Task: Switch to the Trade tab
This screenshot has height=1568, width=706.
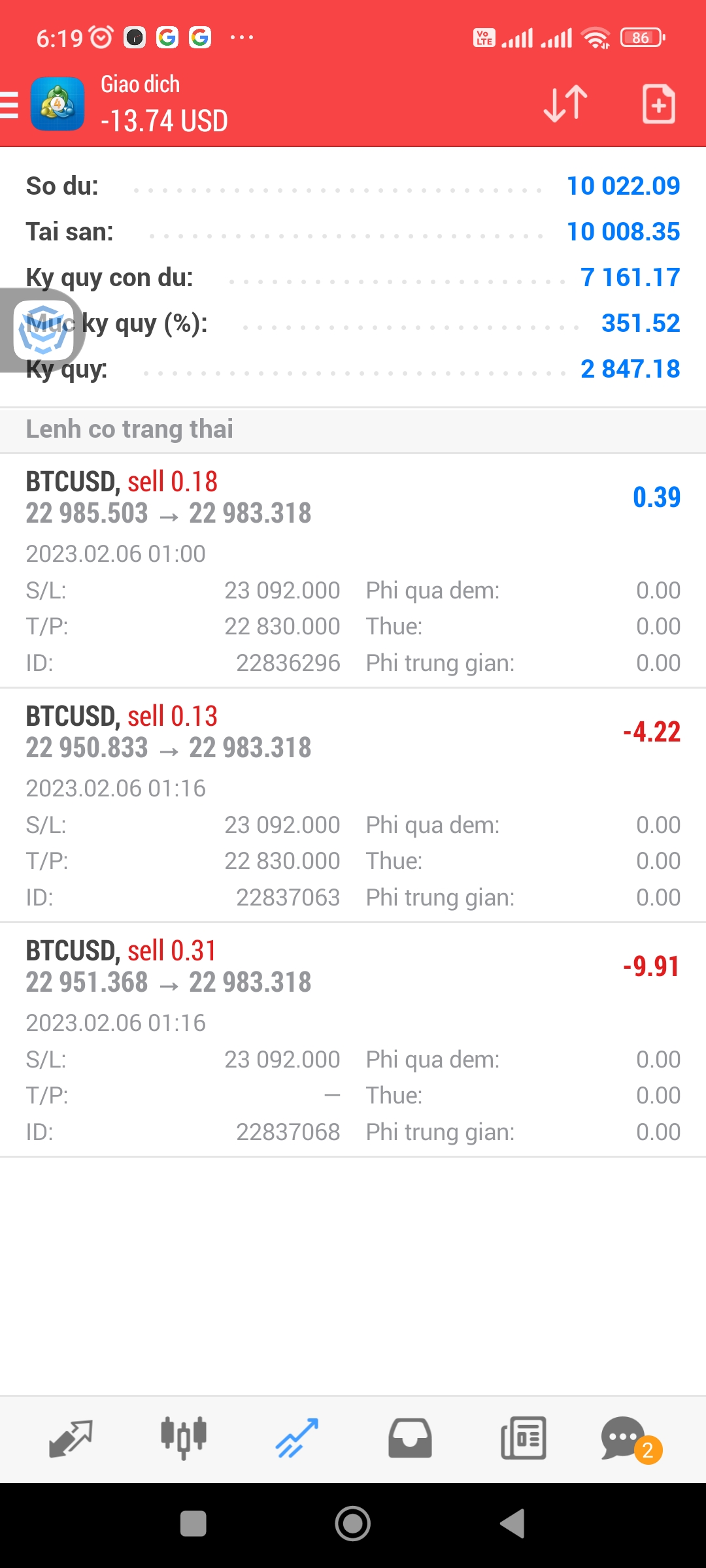Action: point(297,1439)
